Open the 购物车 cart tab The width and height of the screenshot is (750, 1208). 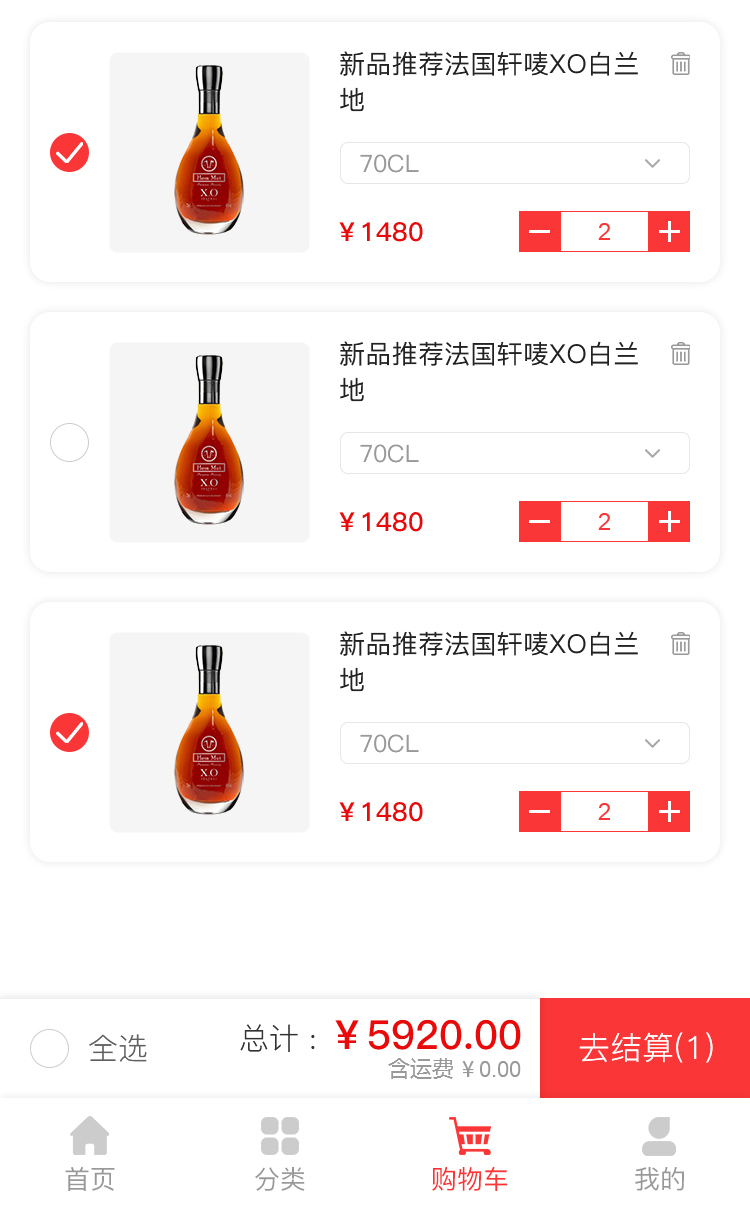coord(470,1154)
